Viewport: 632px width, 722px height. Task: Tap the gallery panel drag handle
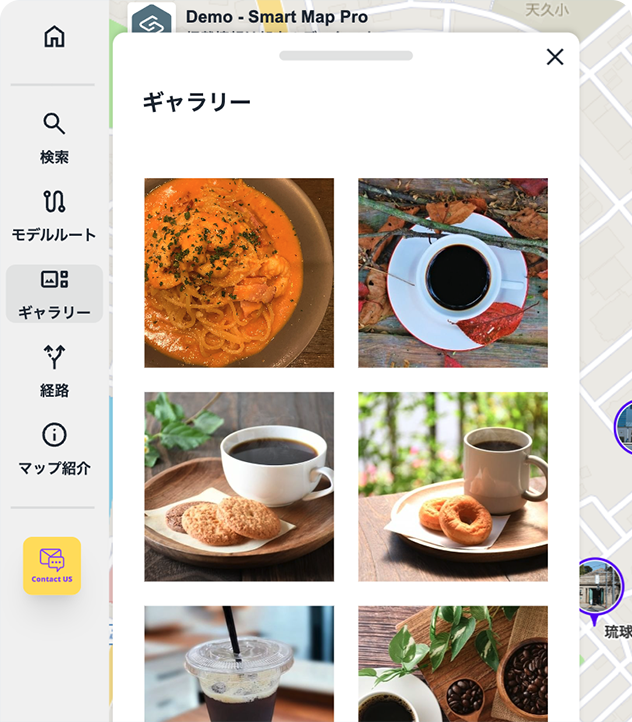point(346,56)
